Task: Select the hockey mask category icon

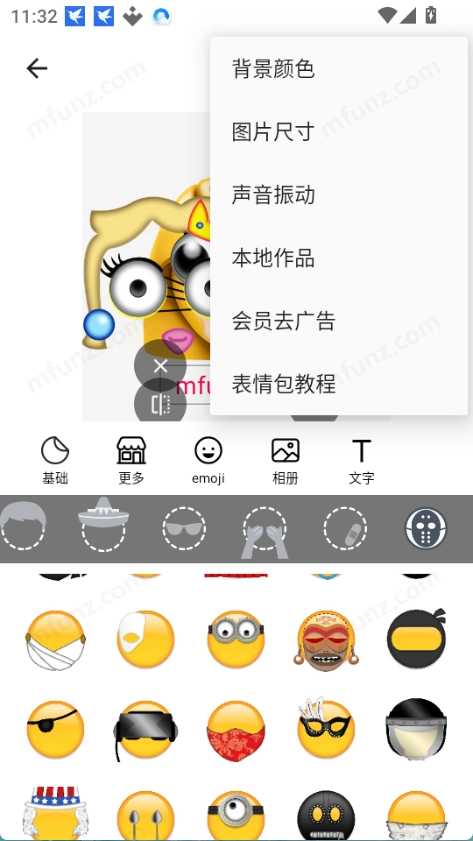Action: [426, 529]
